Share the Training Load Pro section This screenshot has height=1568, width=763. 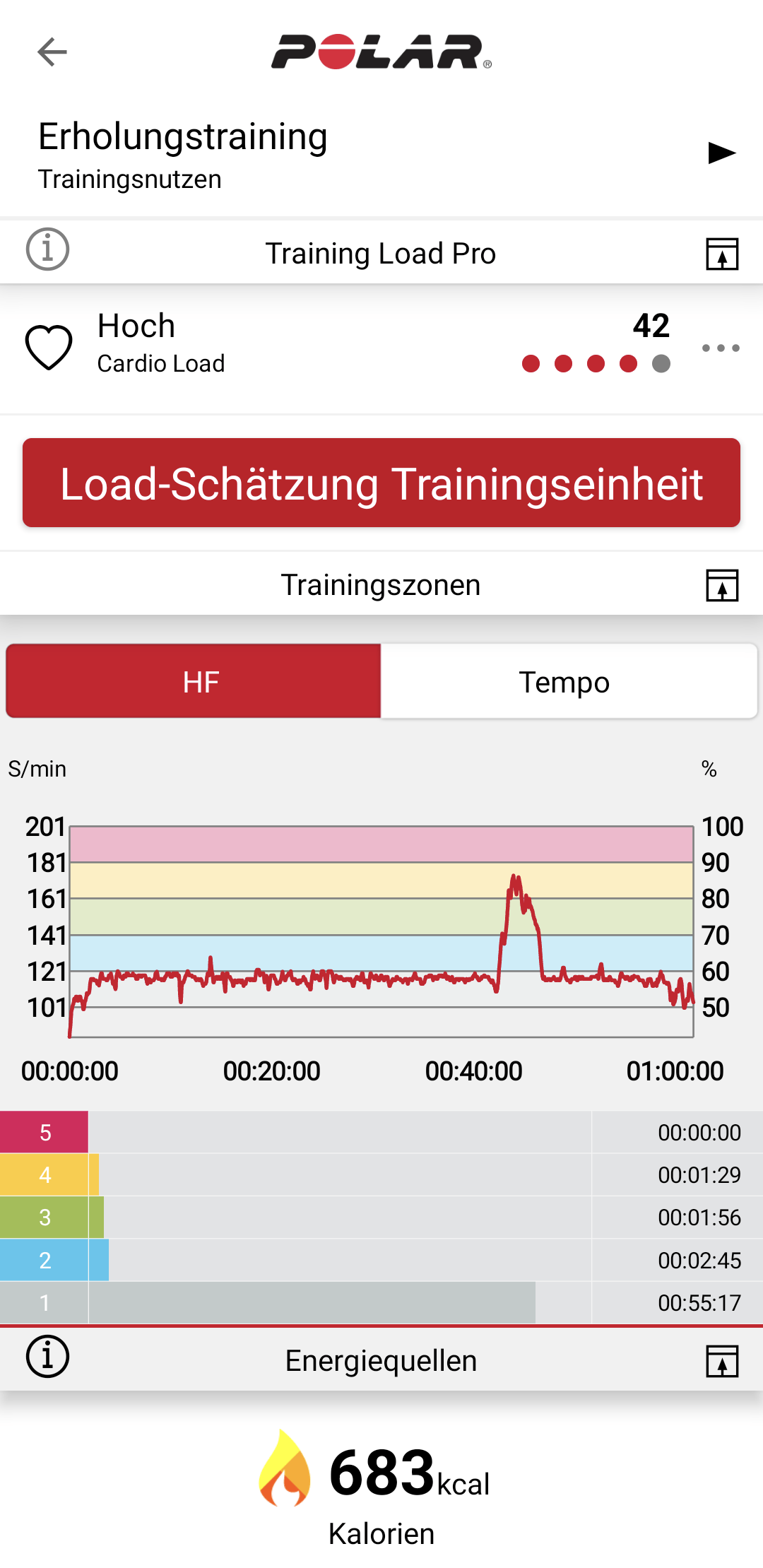[x=722, y=254]
